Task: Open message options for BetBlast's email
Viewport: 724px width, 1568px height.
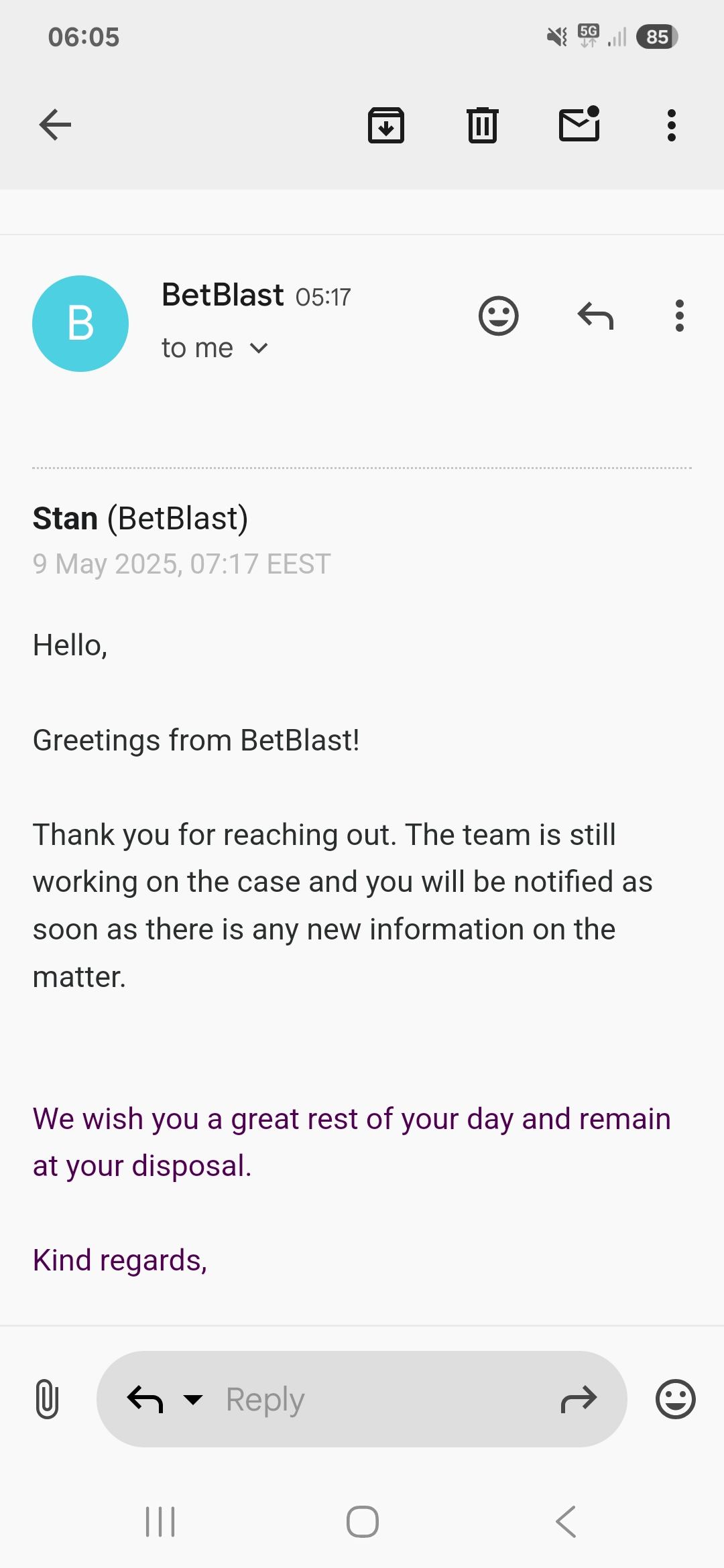Action: (x=679, y=316)
